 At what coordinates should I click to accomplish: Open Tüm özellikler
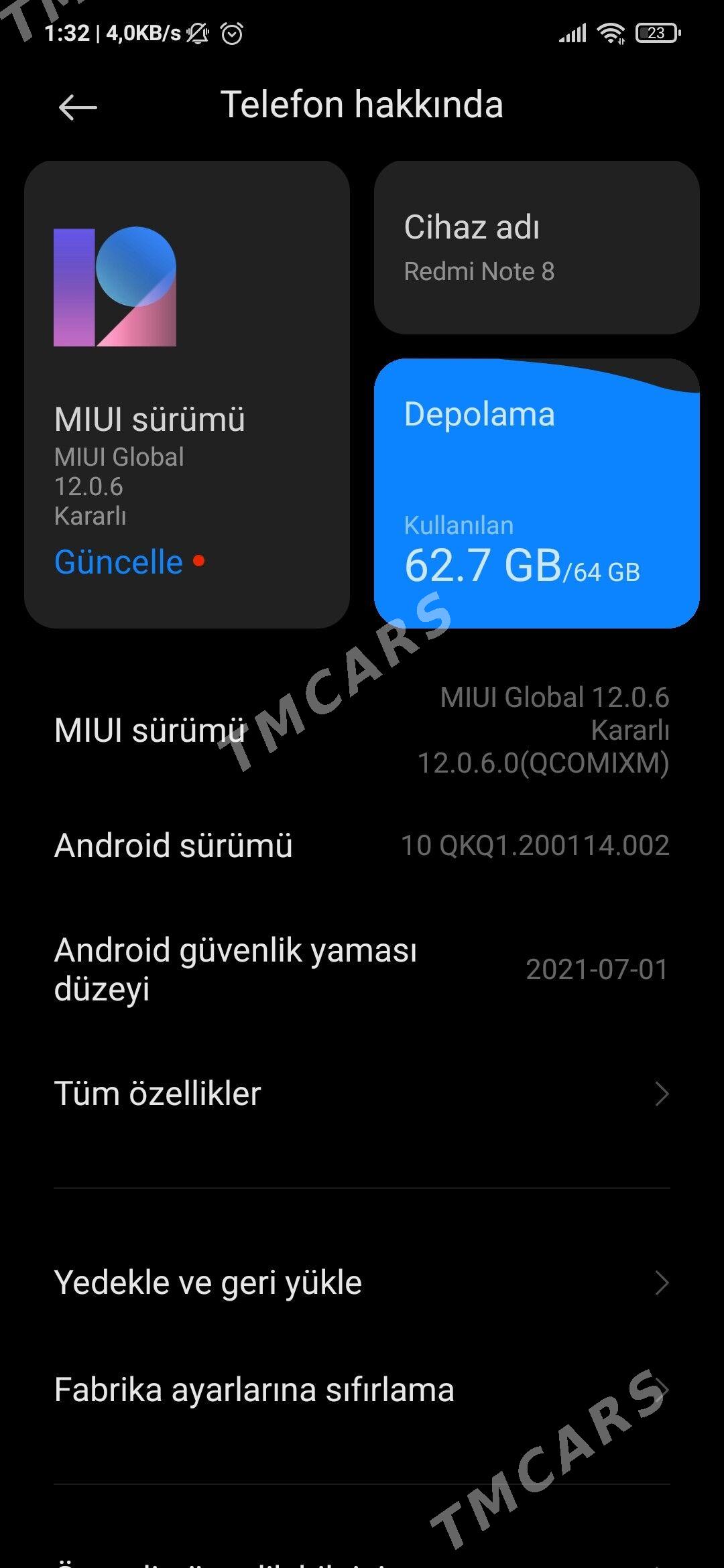362,1094
